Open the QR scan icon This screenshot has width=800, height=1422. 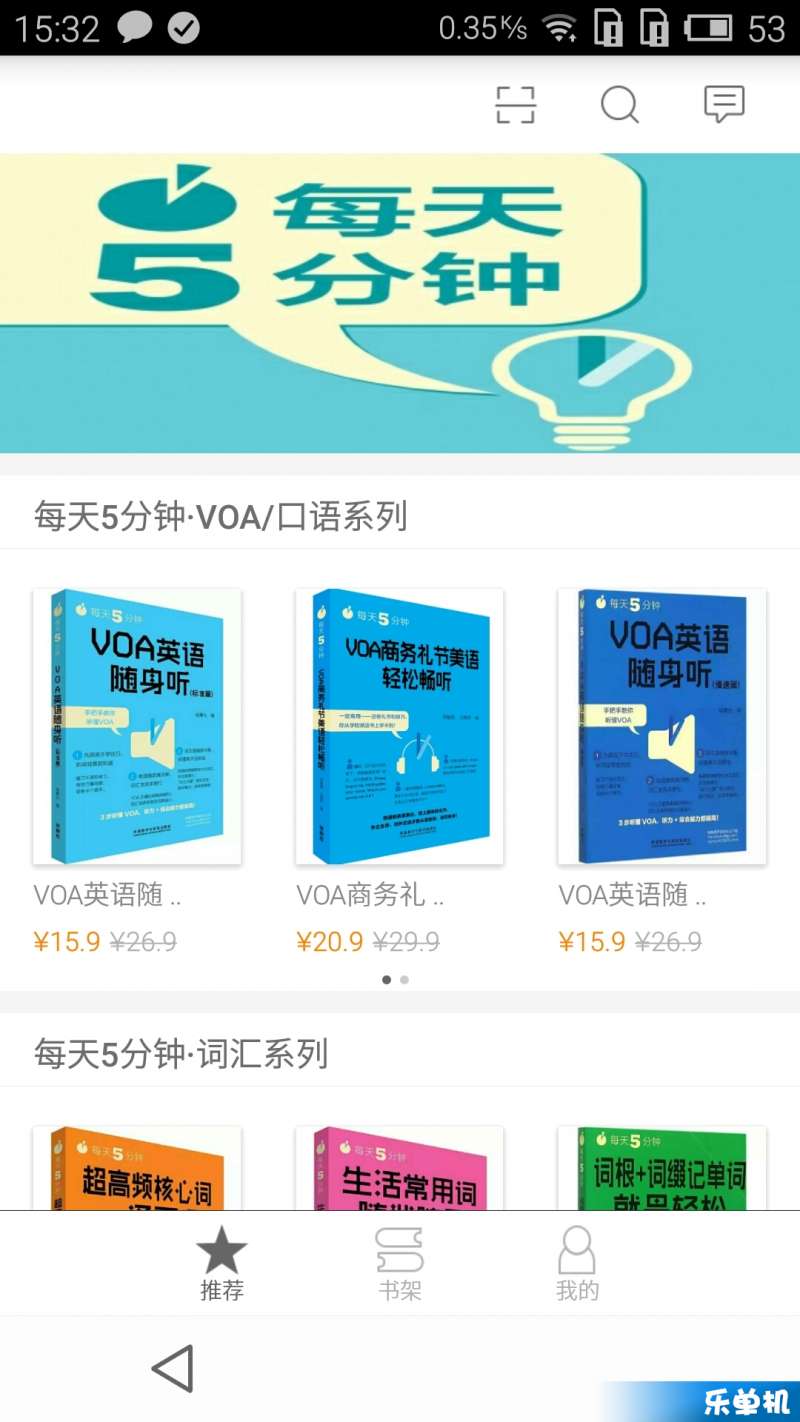pos(516,105)
